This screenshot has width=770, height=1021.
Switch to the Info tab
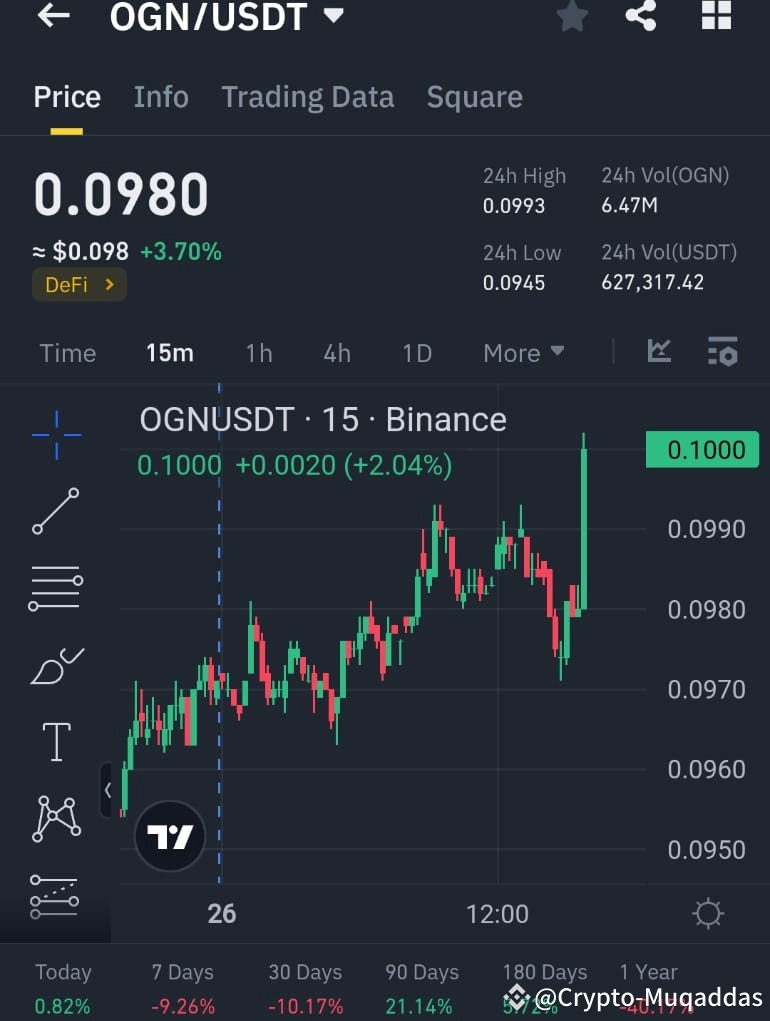click(160, 97)
